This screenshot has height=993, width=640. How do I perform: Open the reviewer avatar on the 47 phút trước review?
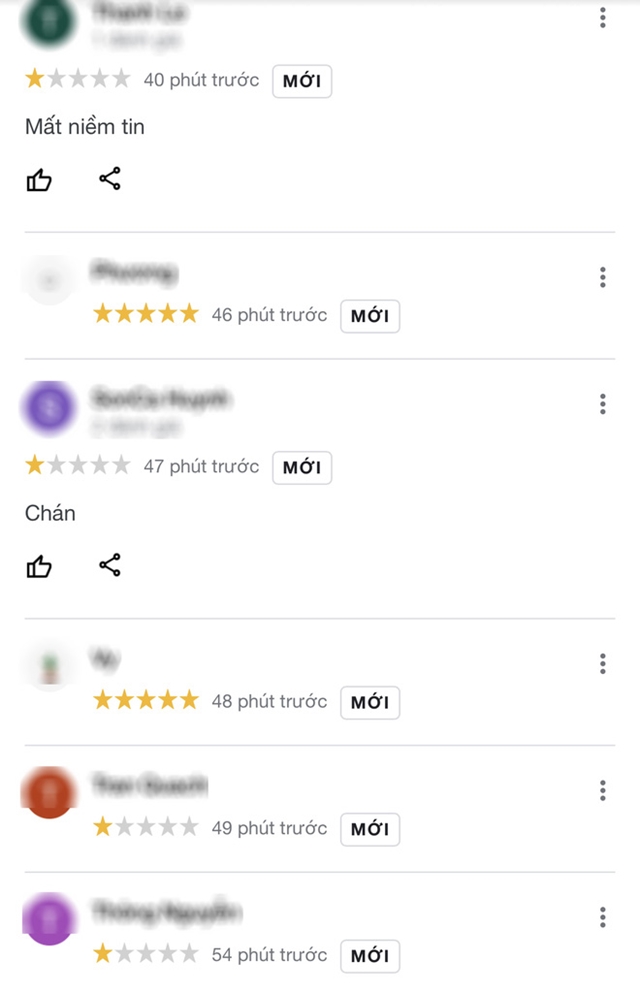48,407
